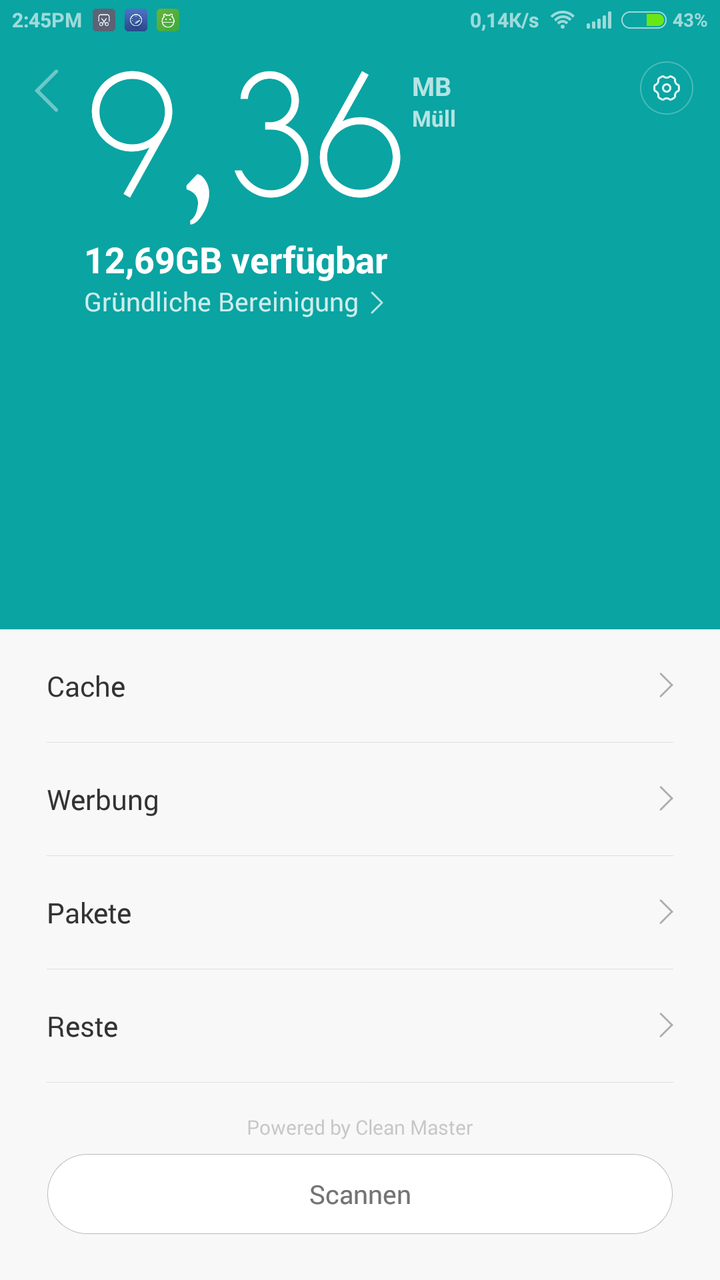Open Gründliche Bereinigung
The image size is (720, 1280).
pyautogui.click(x=234, y=303)
